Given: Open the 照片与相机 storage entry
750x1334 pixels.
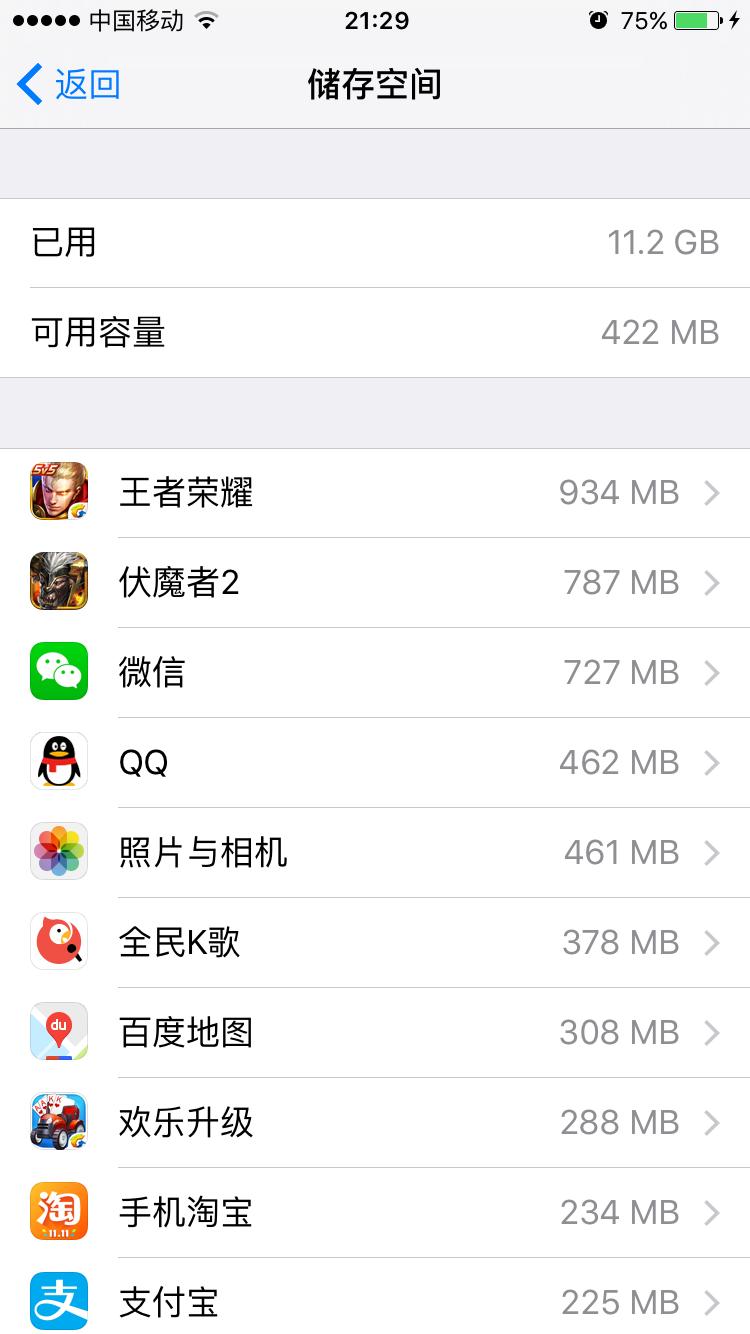Looking at the screenshot, I should pos(375,851).
